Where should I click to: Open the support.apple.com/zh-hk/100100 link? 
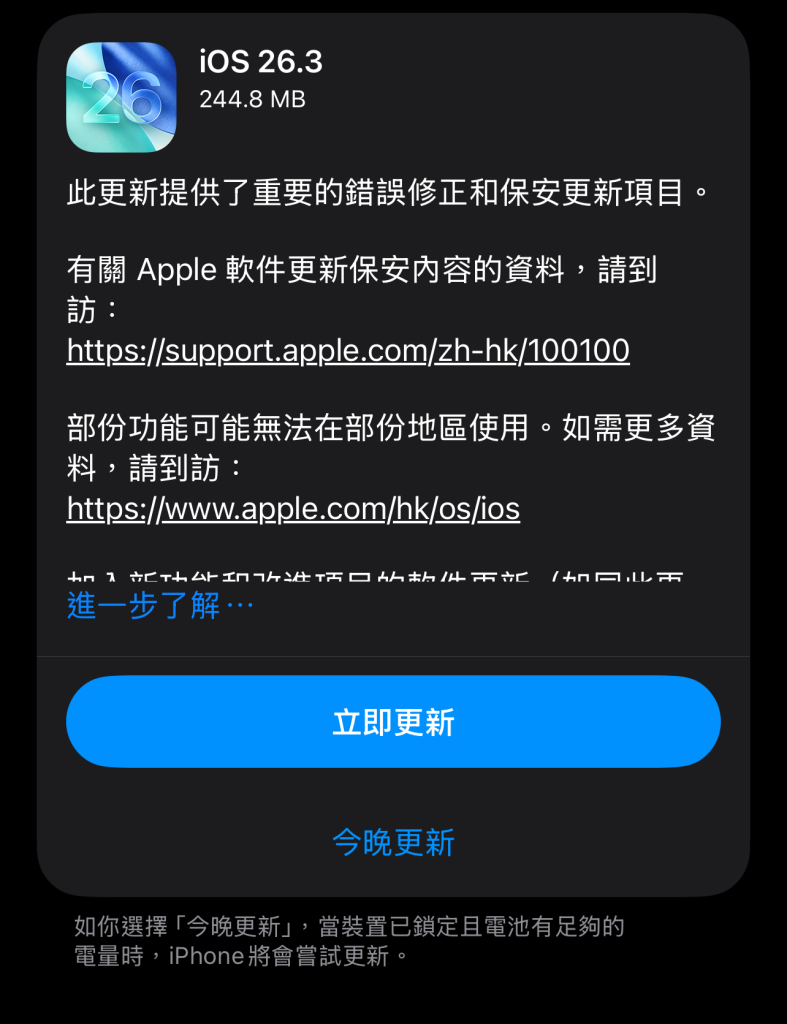click(348, 351)
